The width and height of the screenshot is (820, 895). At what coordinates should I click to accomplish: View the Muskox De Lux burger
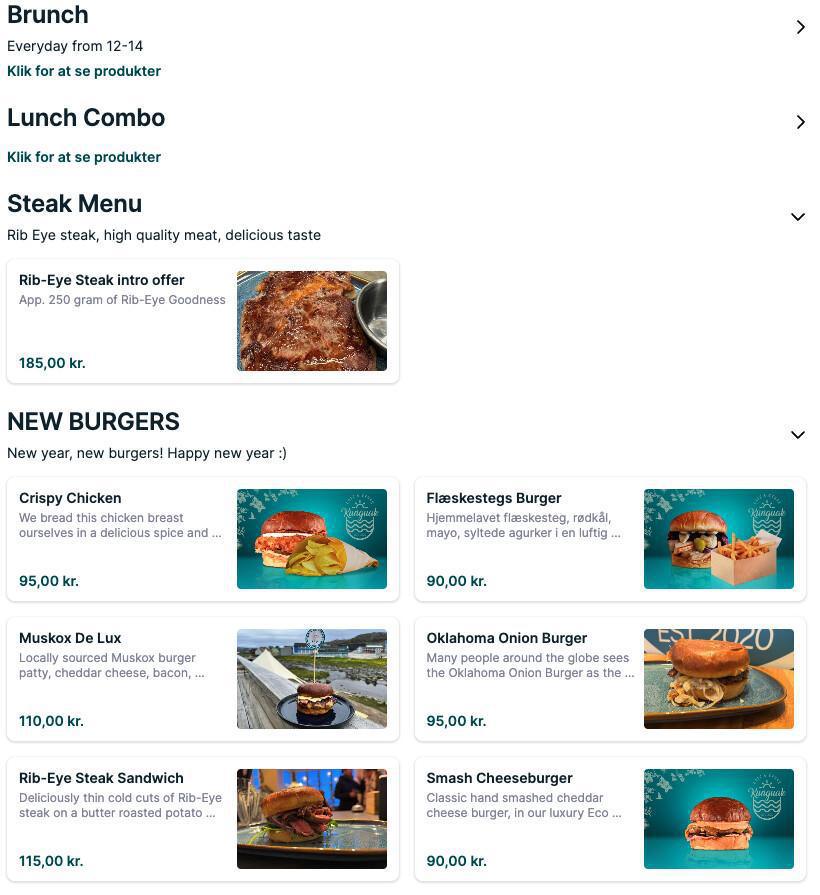(x=203, y=679)
